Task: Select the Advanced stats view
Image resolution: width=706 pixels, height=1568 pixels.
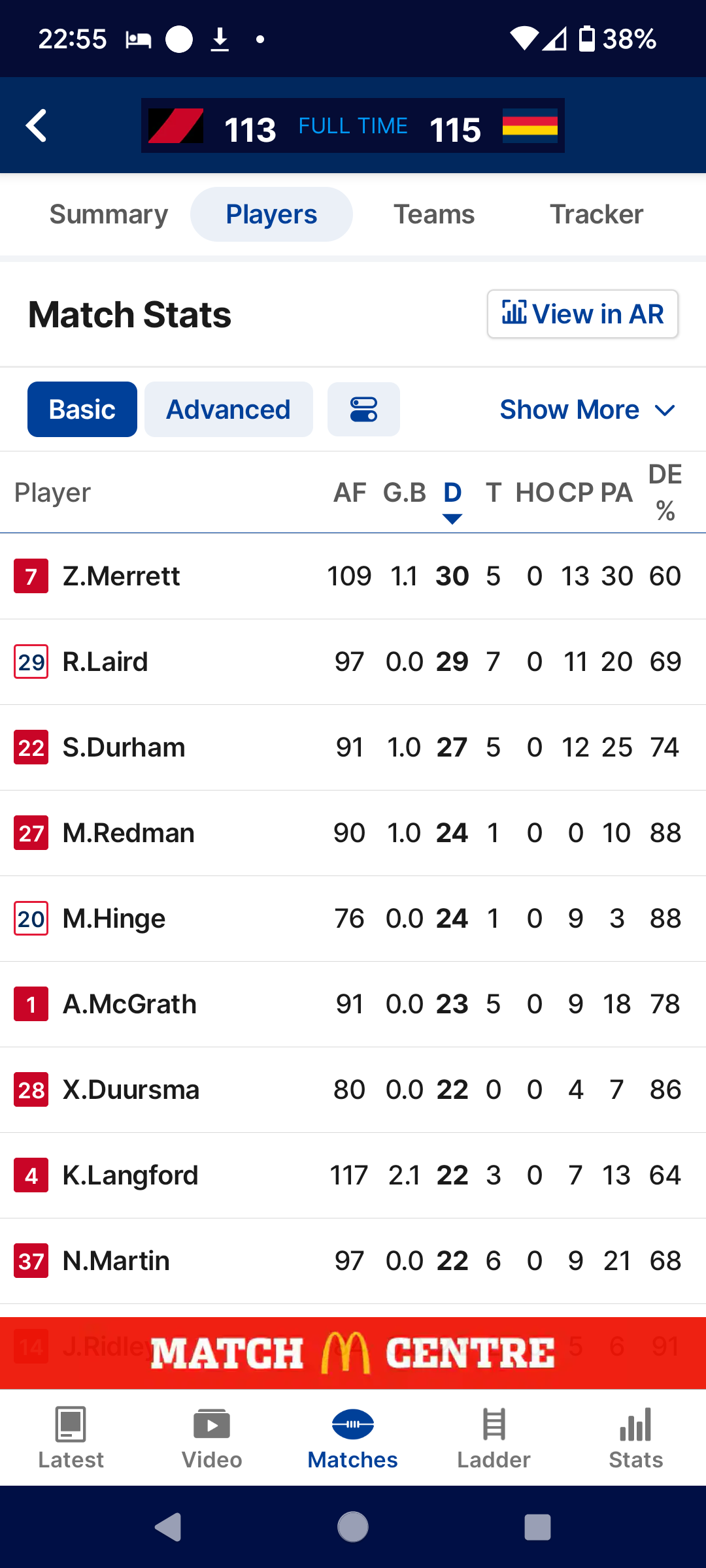Action: click(x=228, y=410)
